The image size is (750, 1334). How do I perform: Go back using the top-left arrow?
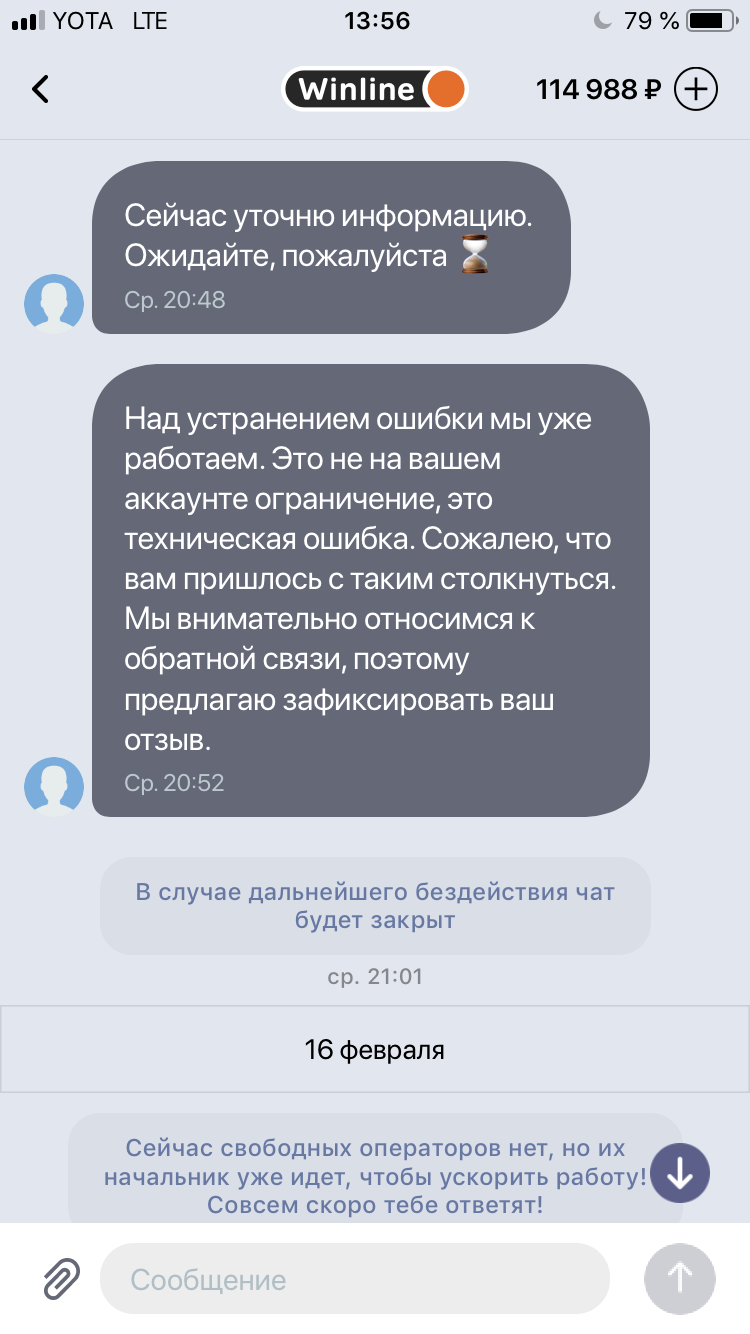[40, 89]
